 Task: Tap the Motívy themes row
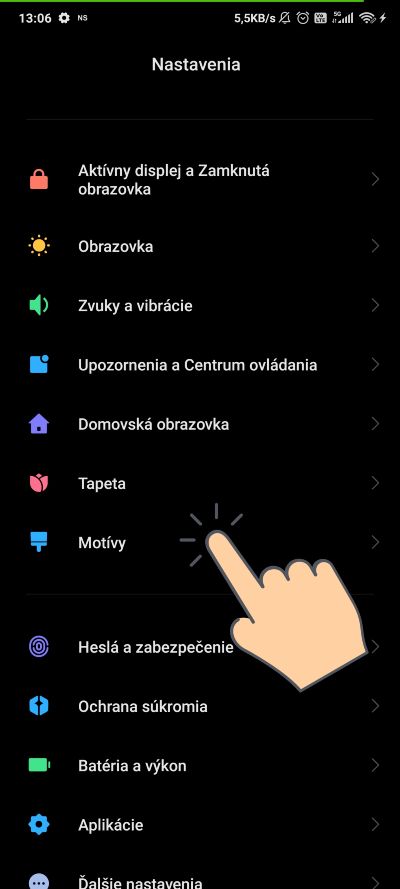pyautogui.click(x=200, y=543)
